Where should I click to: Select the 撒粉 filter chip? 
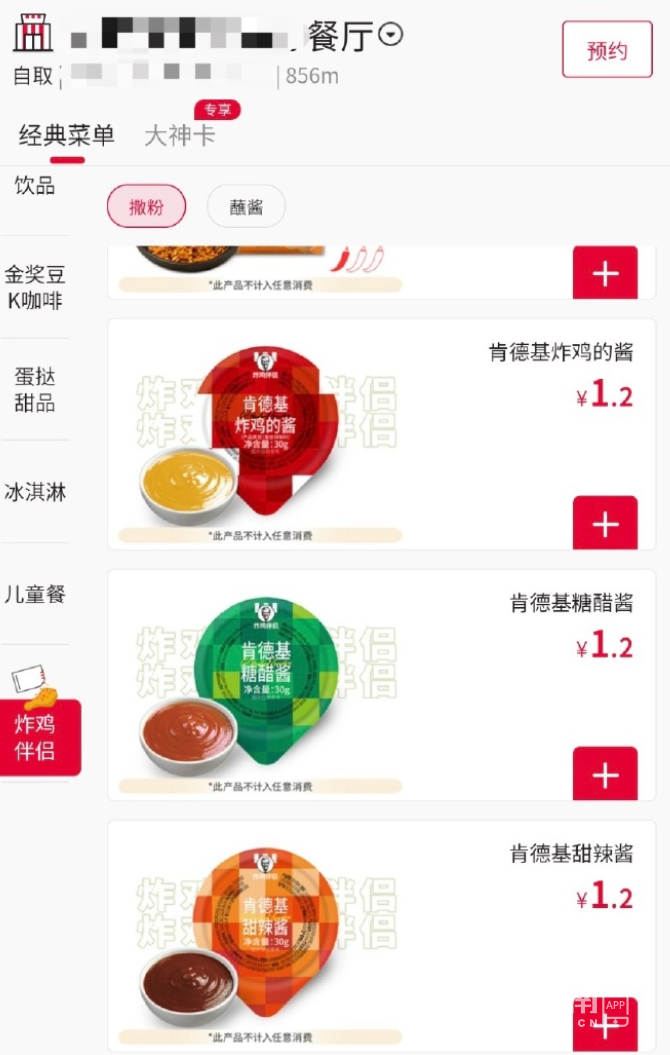pyautogui.click(x=146, y=207)
